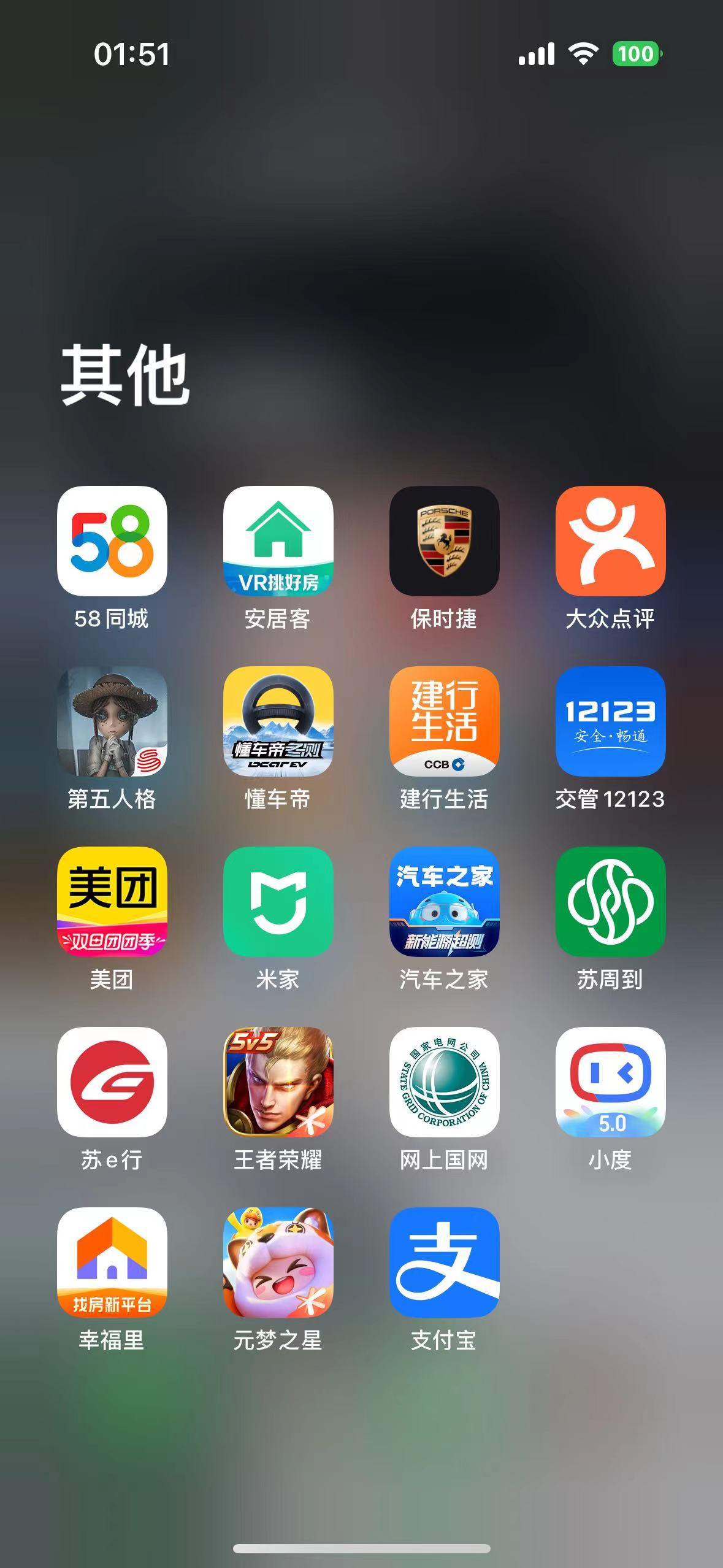Viewport: 723px width, 1568px height.
Task: Open 苏周到 app
Action: [x=611, y=902]
